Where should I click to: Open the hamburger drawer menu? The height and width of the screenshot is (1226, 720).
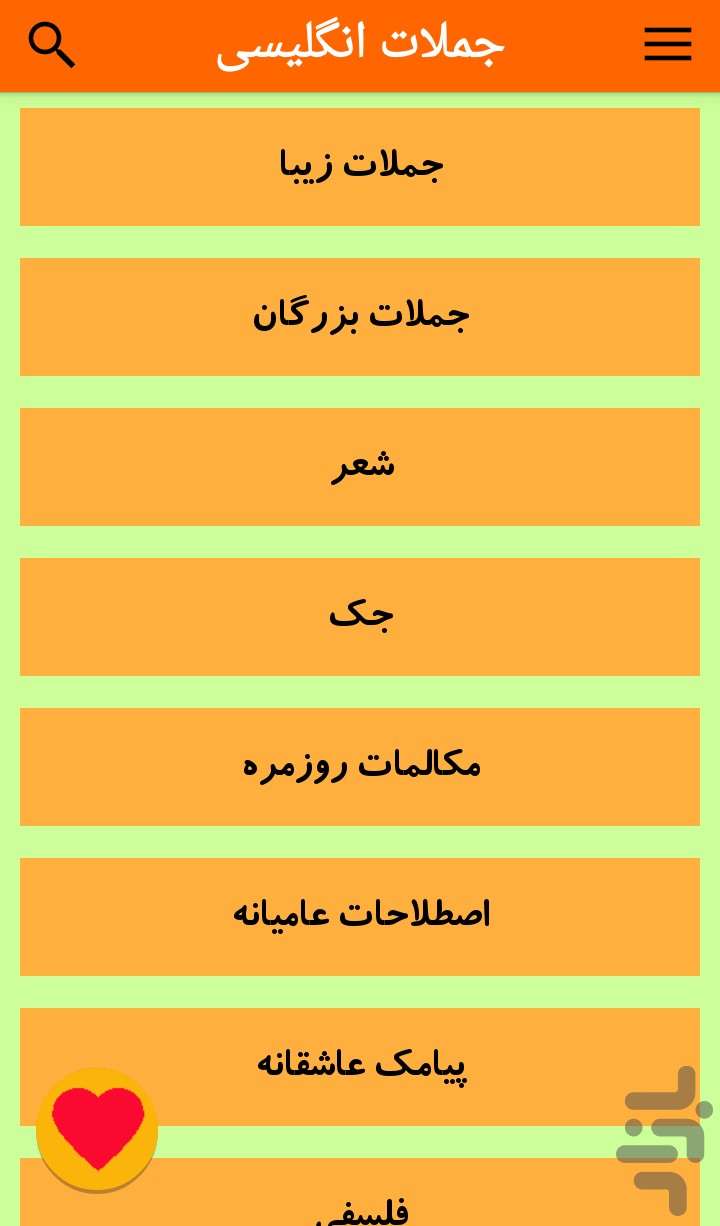click(x=667, y=45)
